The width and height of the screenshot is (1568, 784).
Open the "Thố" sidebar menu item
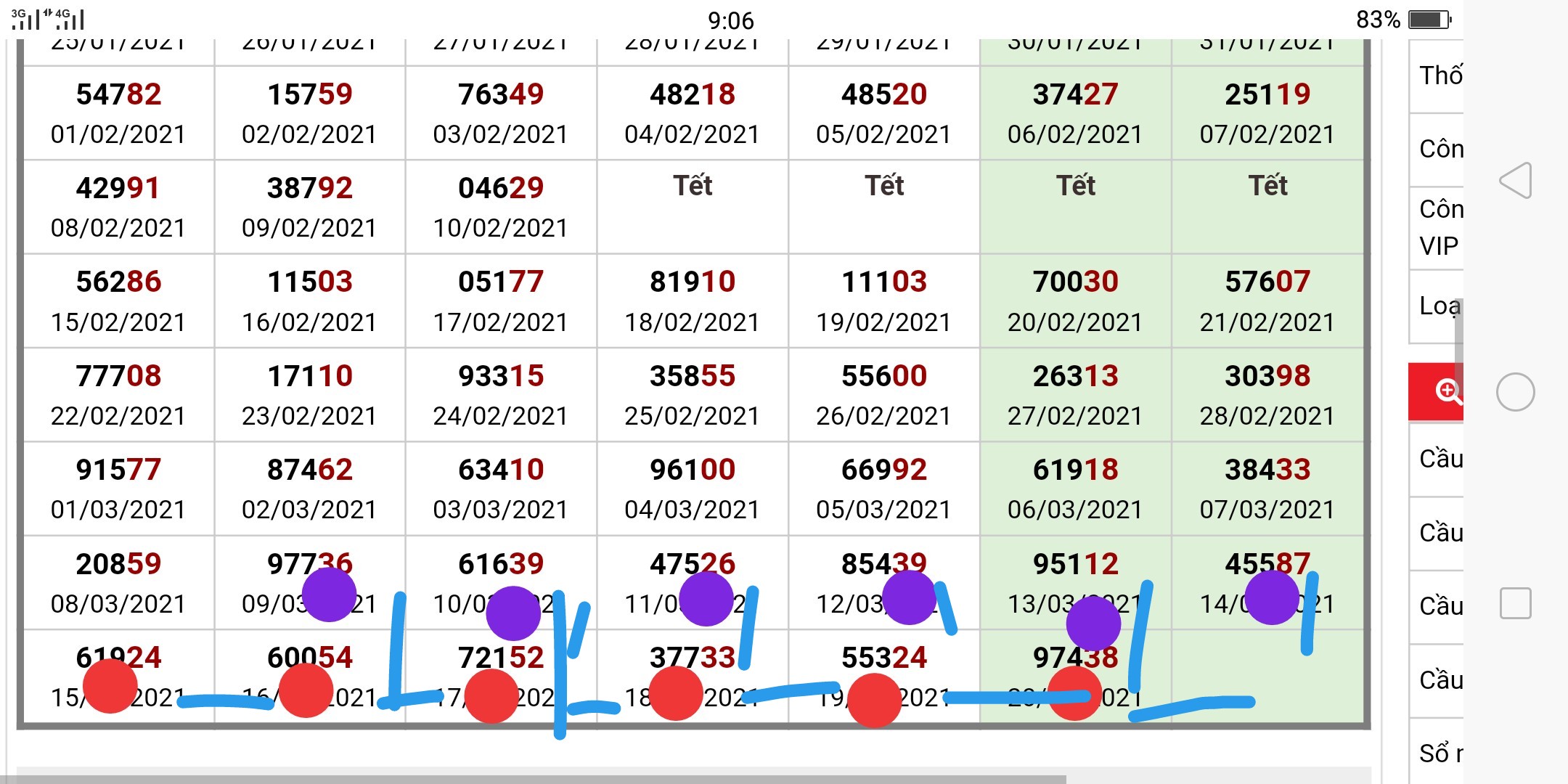pyautogui.click(x=1440, y=75)
